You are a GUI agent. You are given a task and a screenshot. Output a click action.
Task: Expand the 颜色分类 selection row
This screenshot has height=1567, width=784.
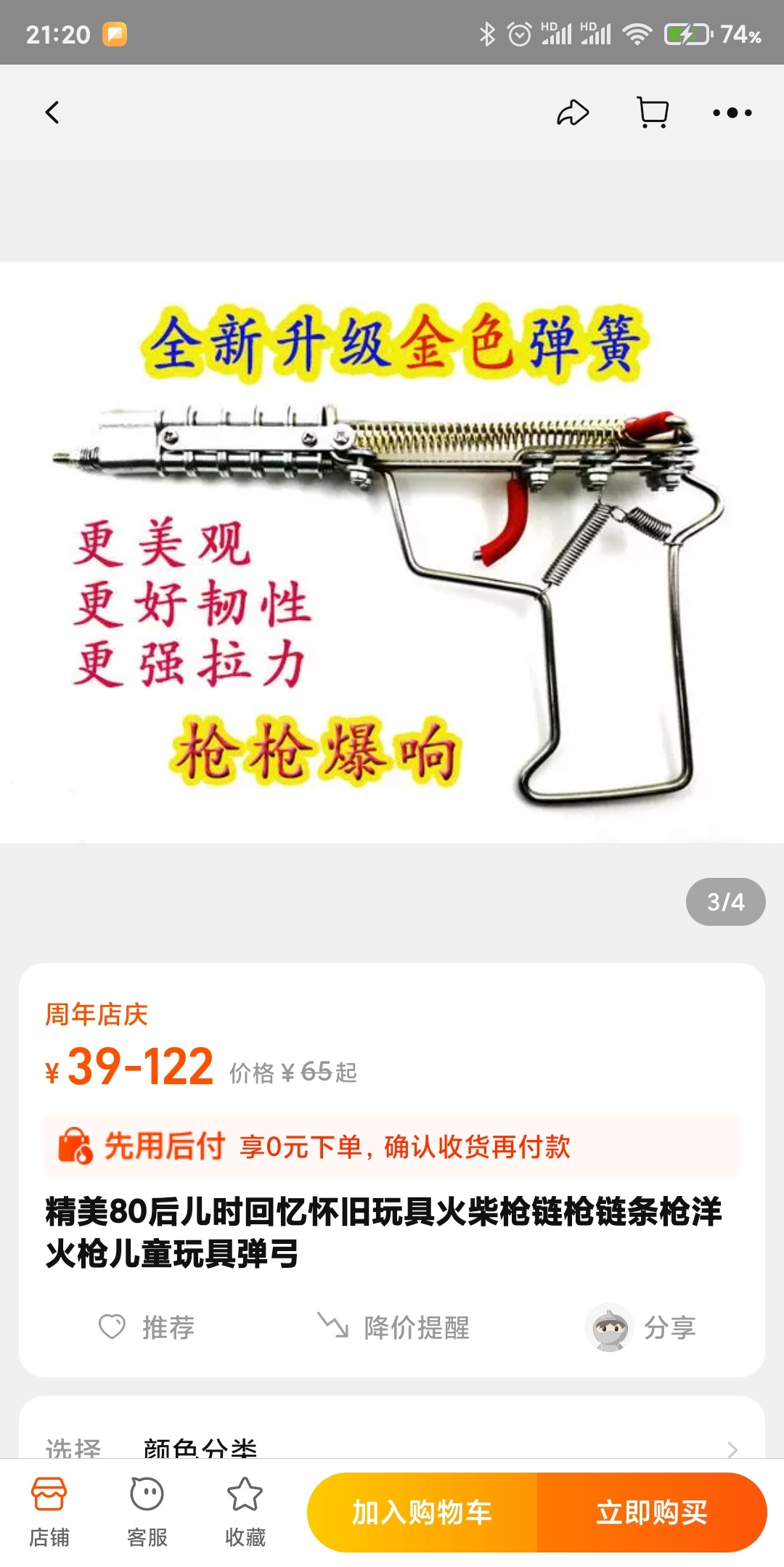pos(392,1446)
